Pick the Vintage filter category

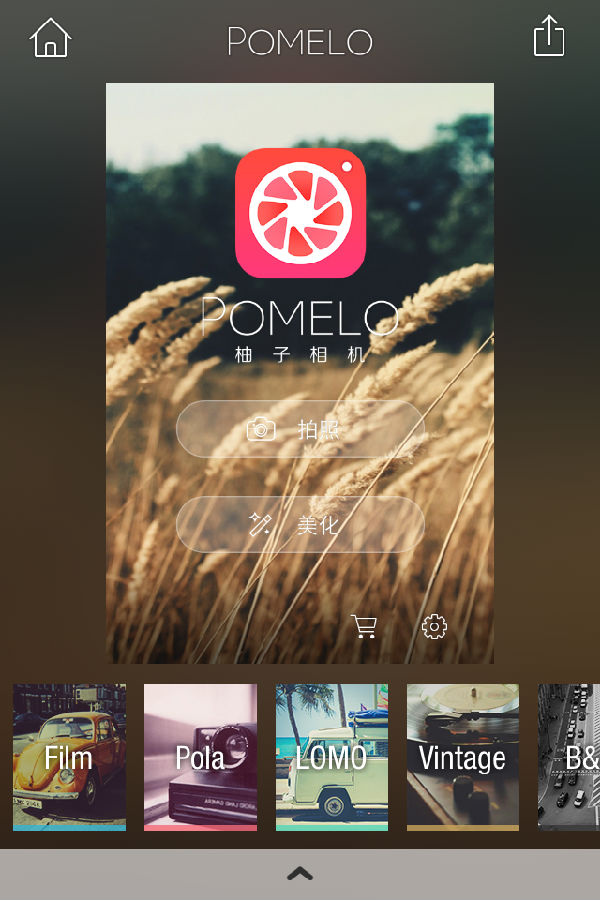tap(462, 757)
